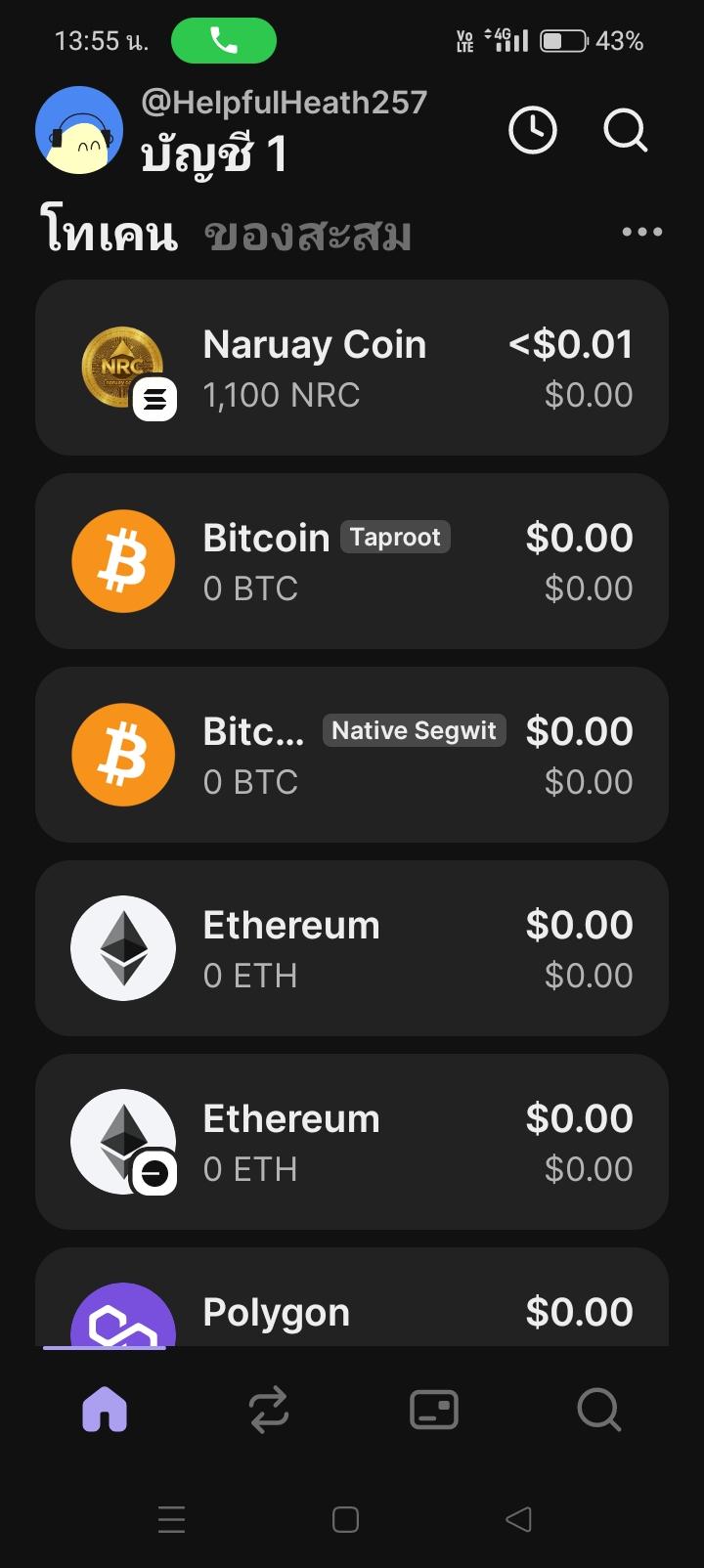Switch to the ของสะสม collectibles tab
704x1568 pixels.
tap(308, 235)
